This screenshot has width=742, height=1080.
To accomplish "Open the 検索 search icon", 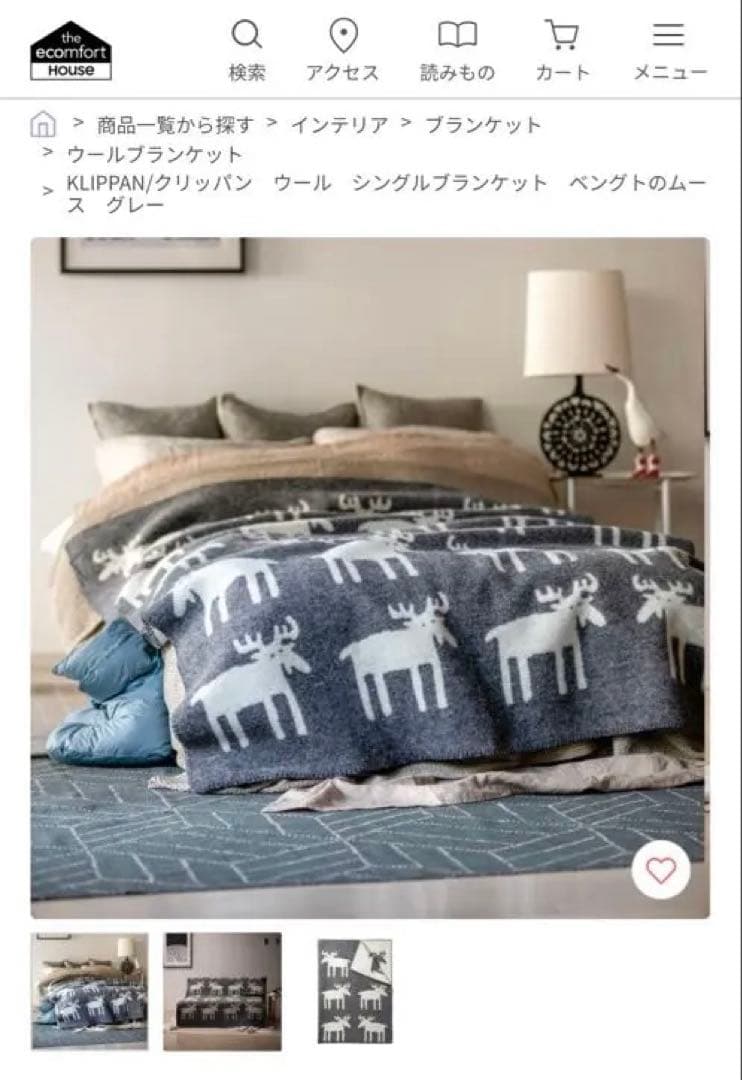I will coord(247,51).
